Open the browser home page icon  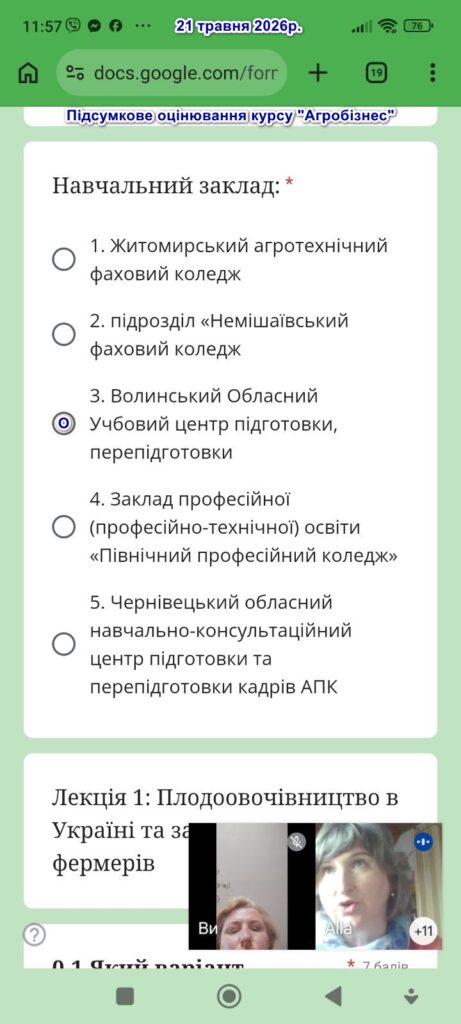click(x=27, y=73)
